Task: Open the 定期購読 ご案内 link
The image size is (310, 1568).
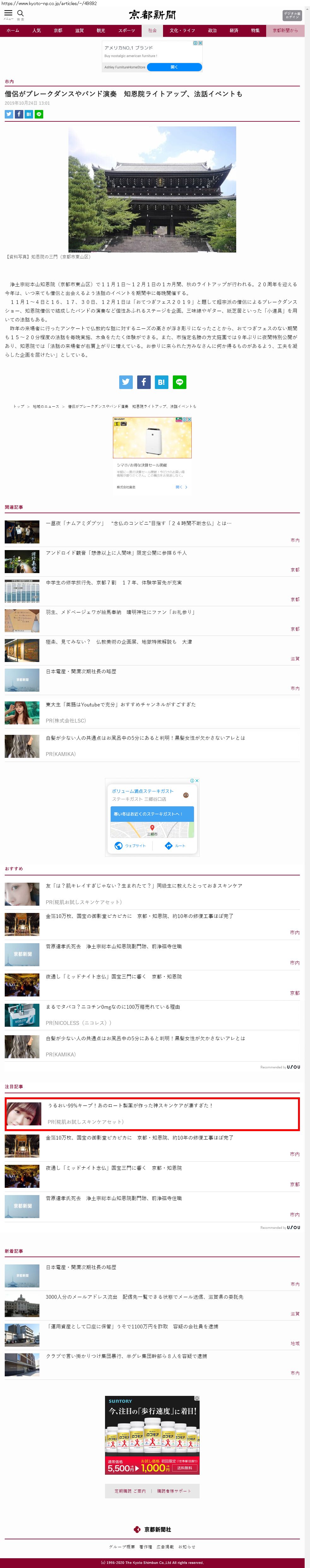Action: tap(130, 1491)
